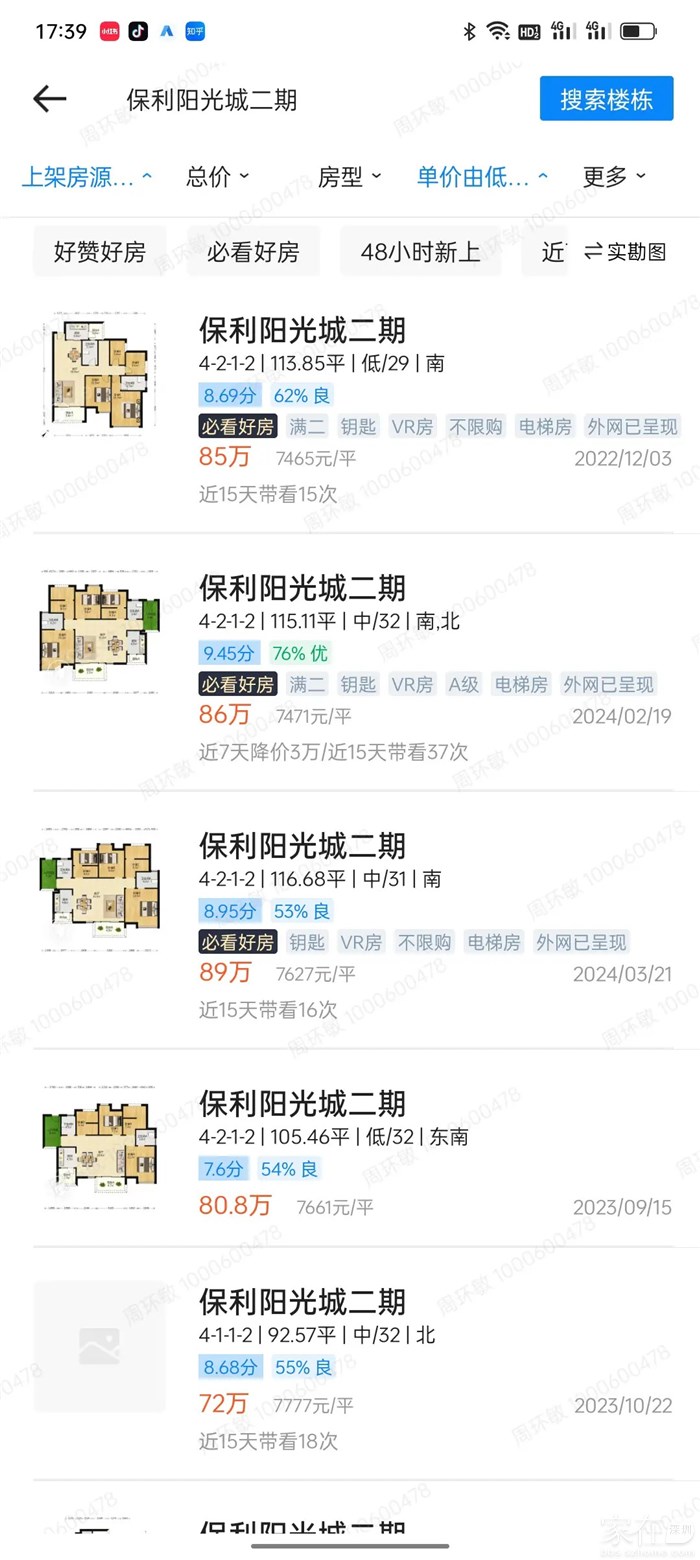Image resolution: width=700 pixels, height=1560 pixels.
Task: Select the 必看好房 filter chip
Action: [253, 252]
